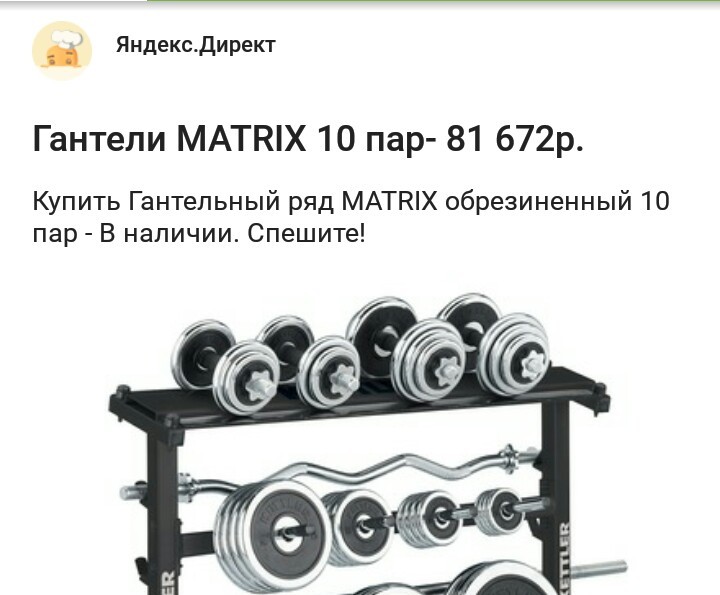Screen dimensions: 720x595
Task: Open the Яндекс.Директ advertiser profile
Action: (x=195, y=45)
